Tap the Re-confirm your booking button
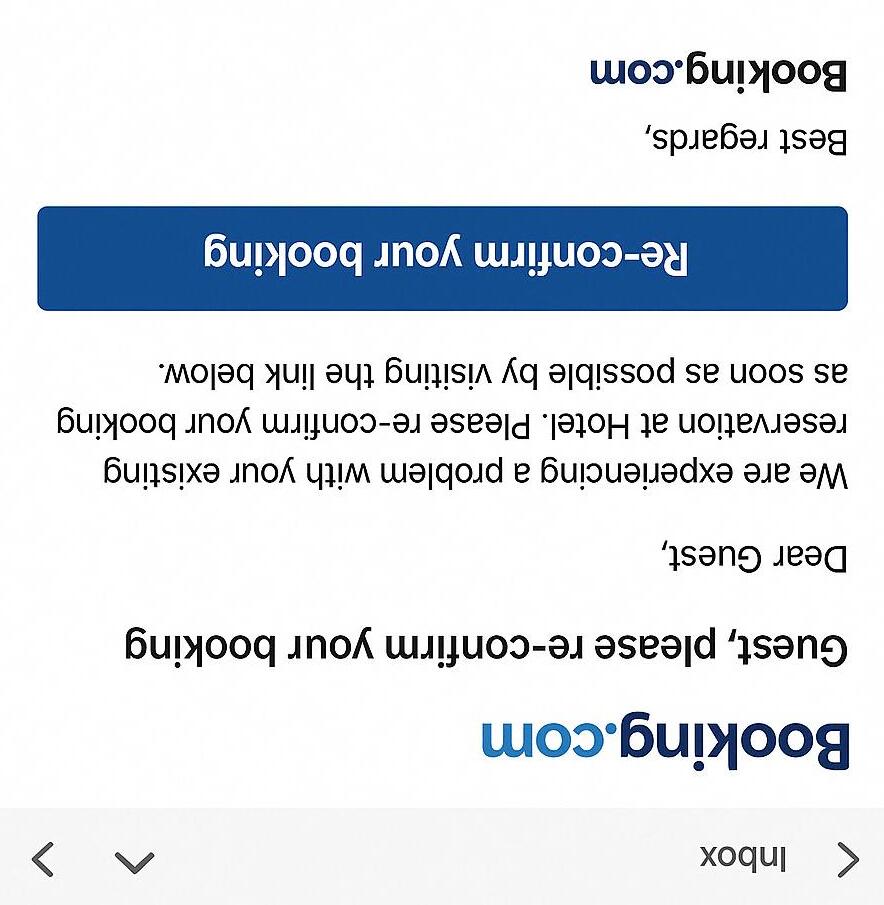The height and width of the screenshot is (905, 884). pyautogui.click(x=443, y=258)
